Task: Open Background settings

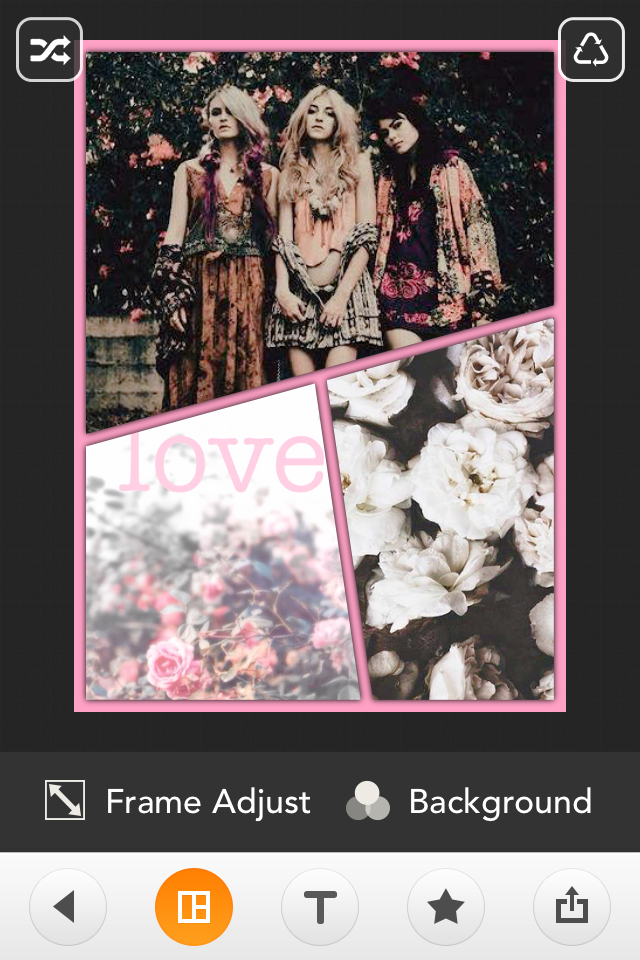Action: (469, 802)
